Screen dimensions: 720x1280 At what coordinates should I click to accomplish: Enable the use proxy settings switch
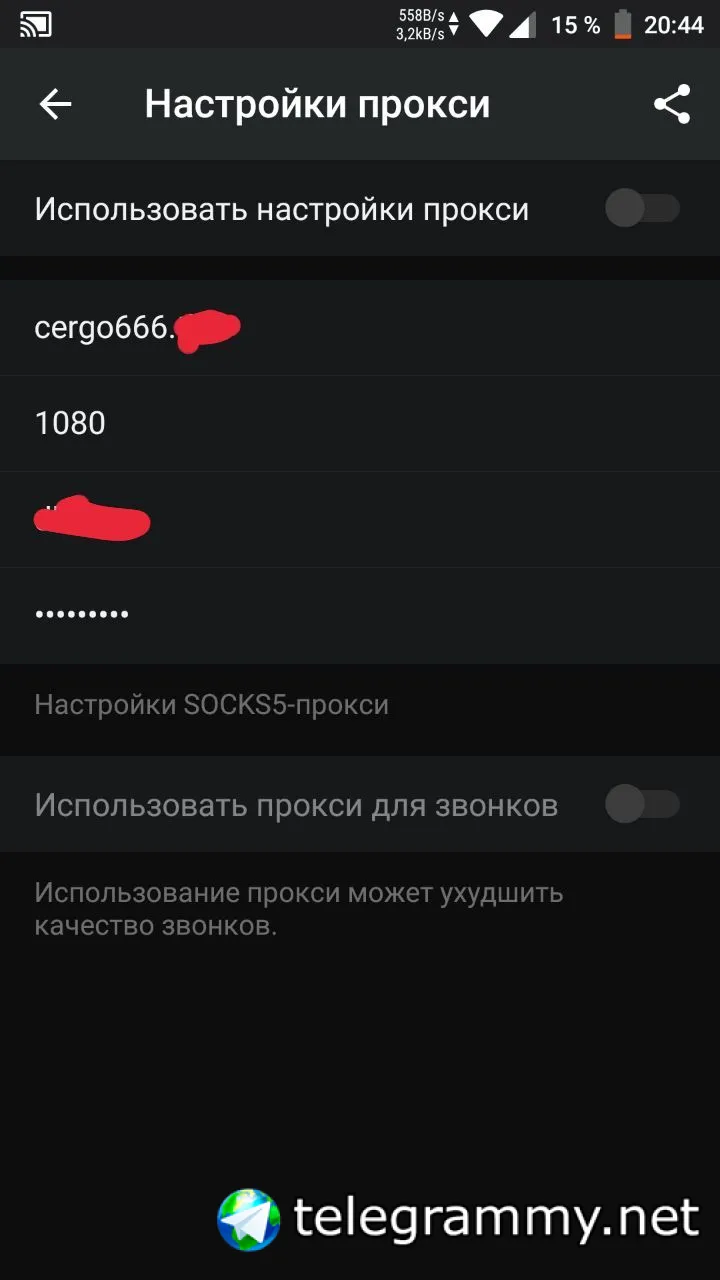(642, 209)
